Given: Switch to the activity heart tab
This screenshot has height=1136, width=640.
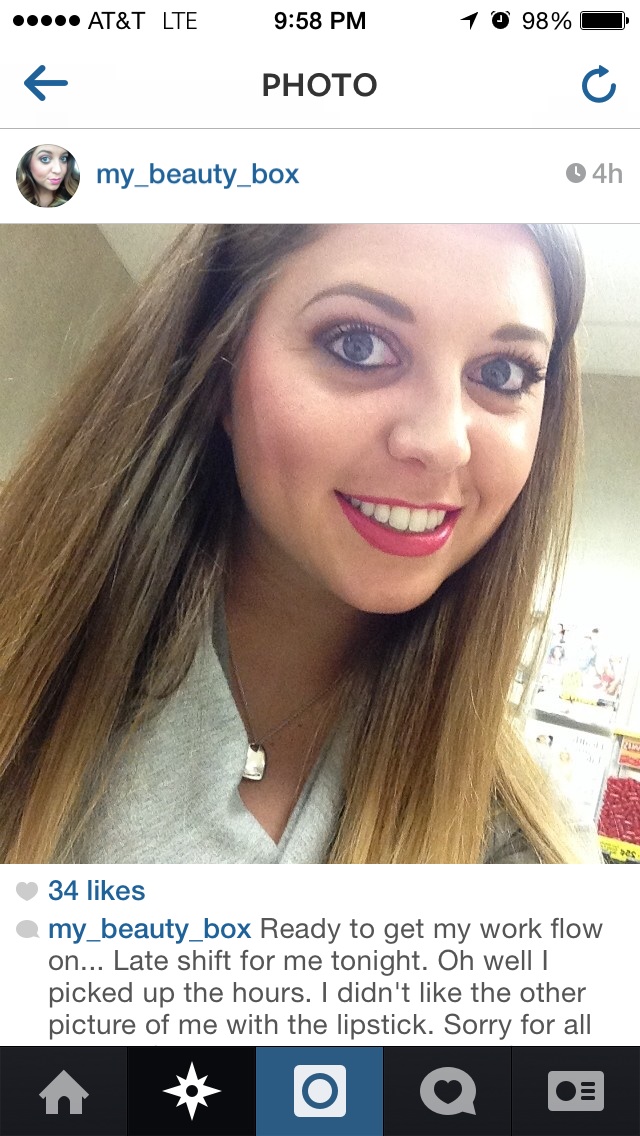Looking at the screenshot, I should 447,1091.
